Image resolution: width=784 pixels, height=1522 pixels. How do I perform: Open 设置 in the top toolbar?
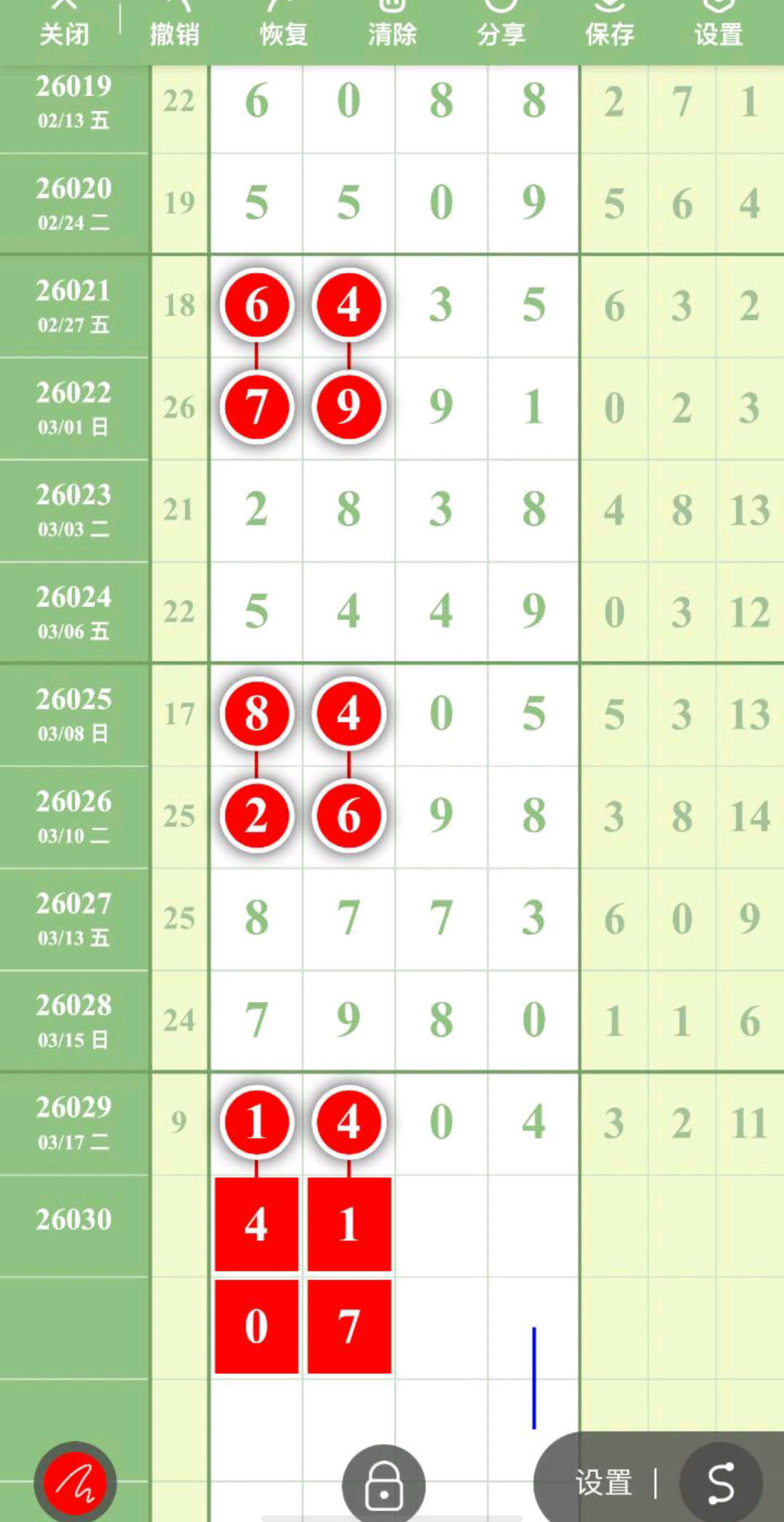pos(719,25)
